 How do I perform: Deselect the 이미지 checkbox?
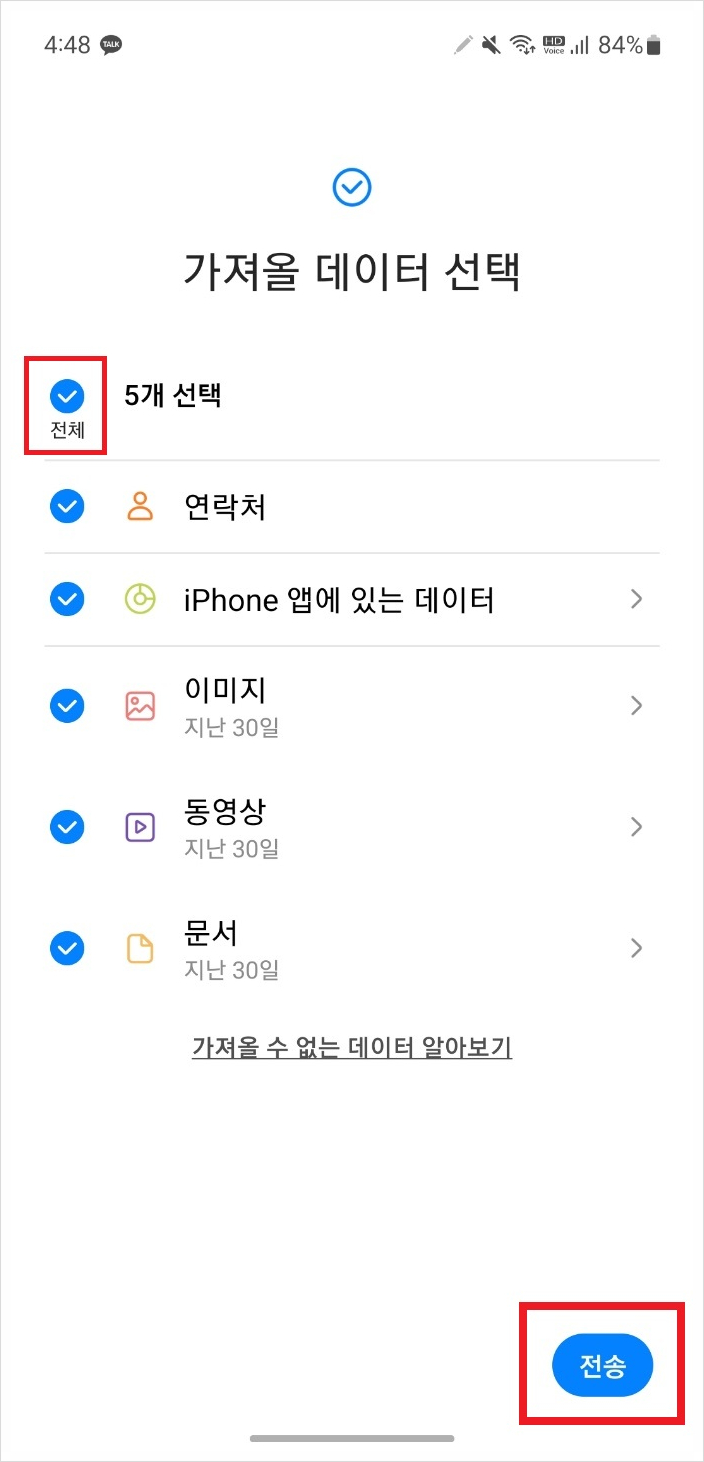click(x=67, y=706)
